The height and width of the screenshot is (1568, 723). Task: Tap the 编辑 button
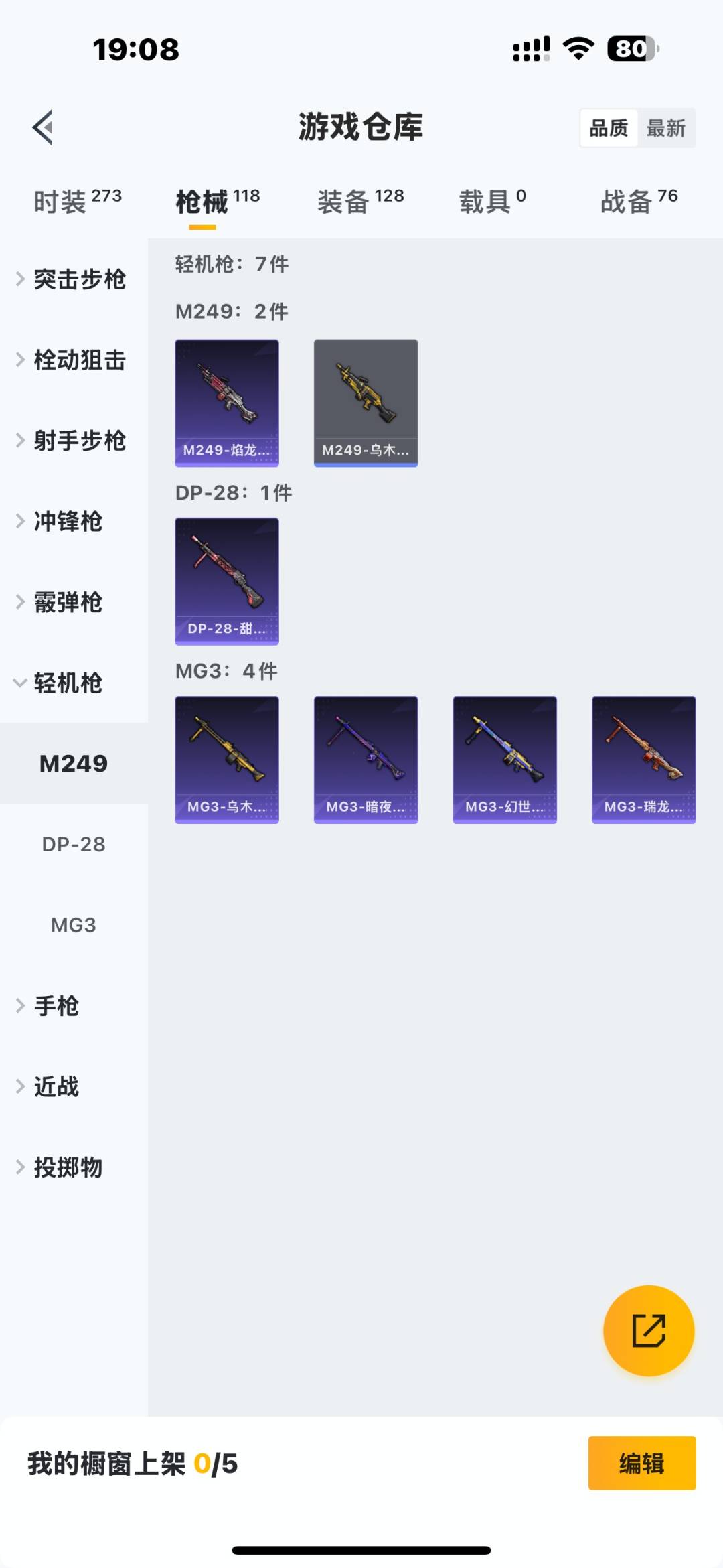coord(641,1464)
